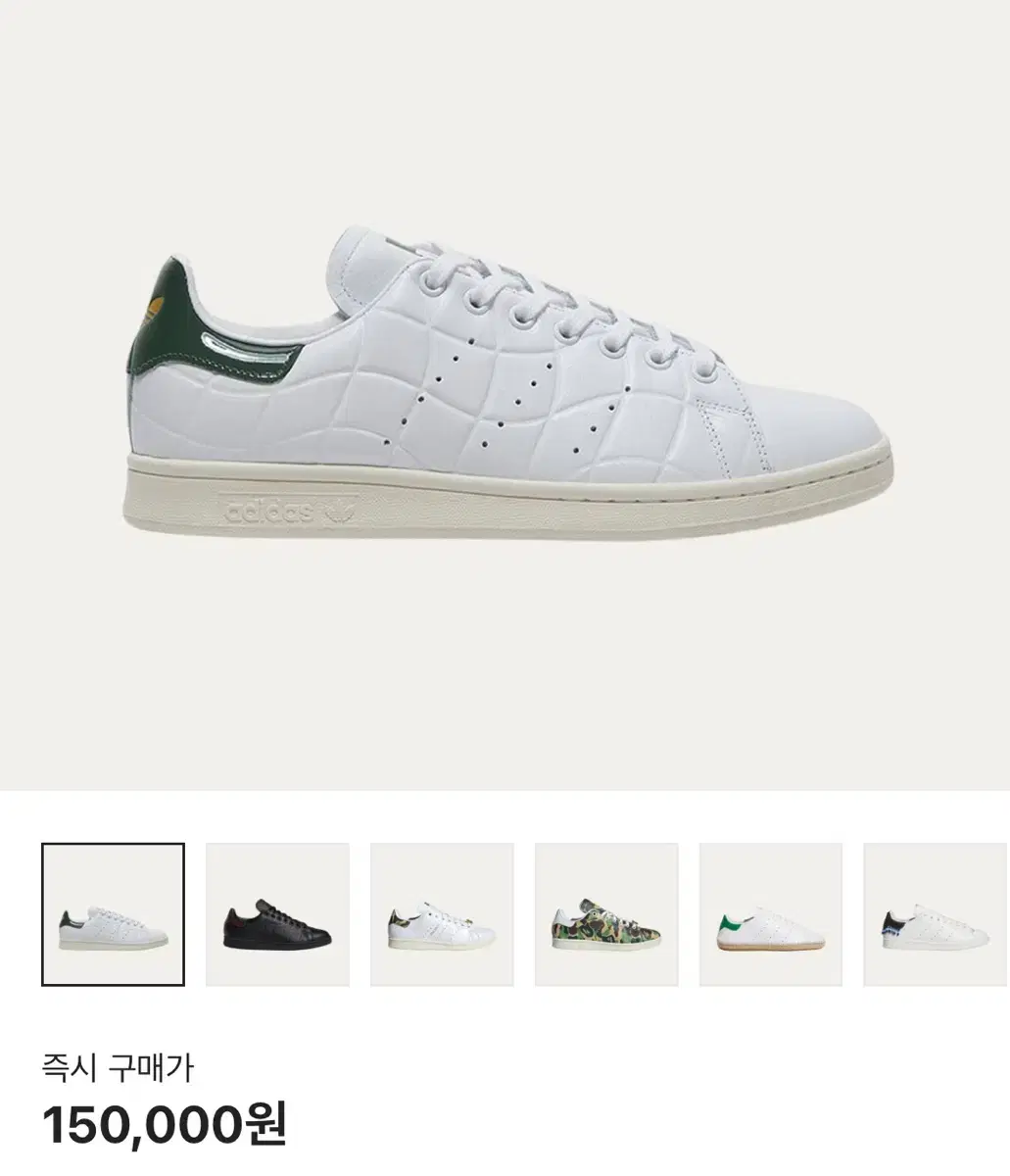
Task: Click the main product photo to enlarge it
Action: click(x=505, y=392)
